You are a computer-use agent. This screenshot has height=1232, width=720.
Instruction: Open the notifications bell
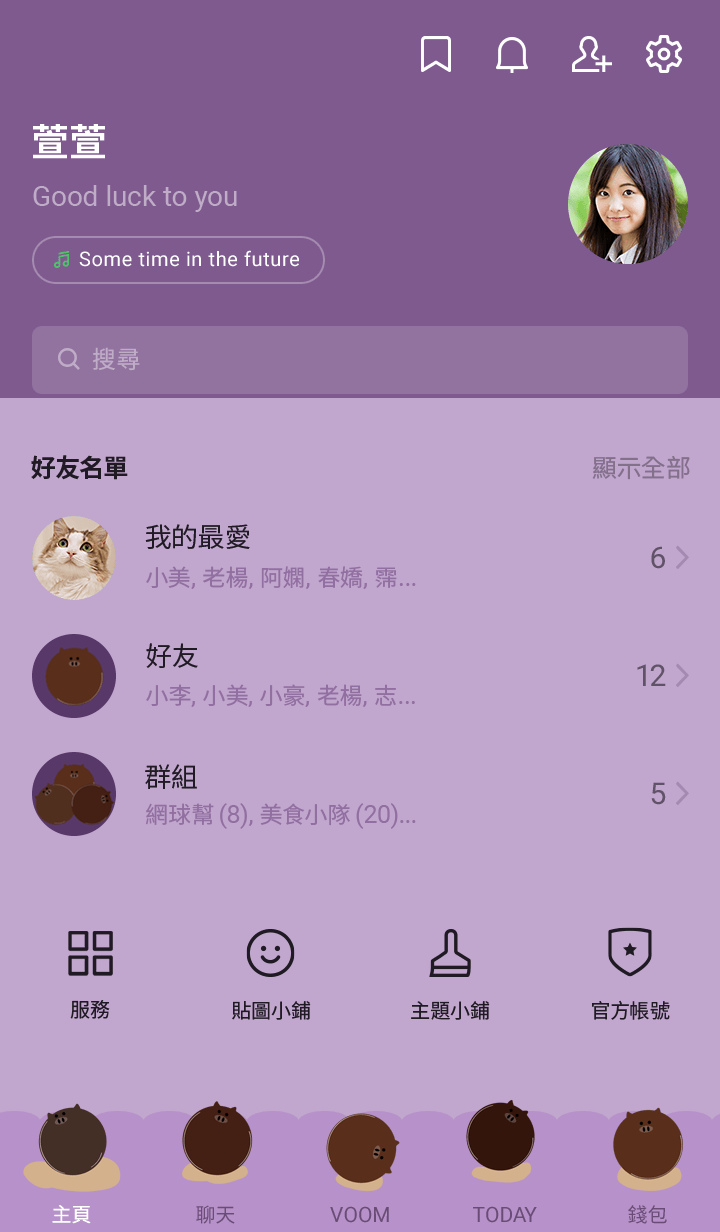(x=512, y=54)
